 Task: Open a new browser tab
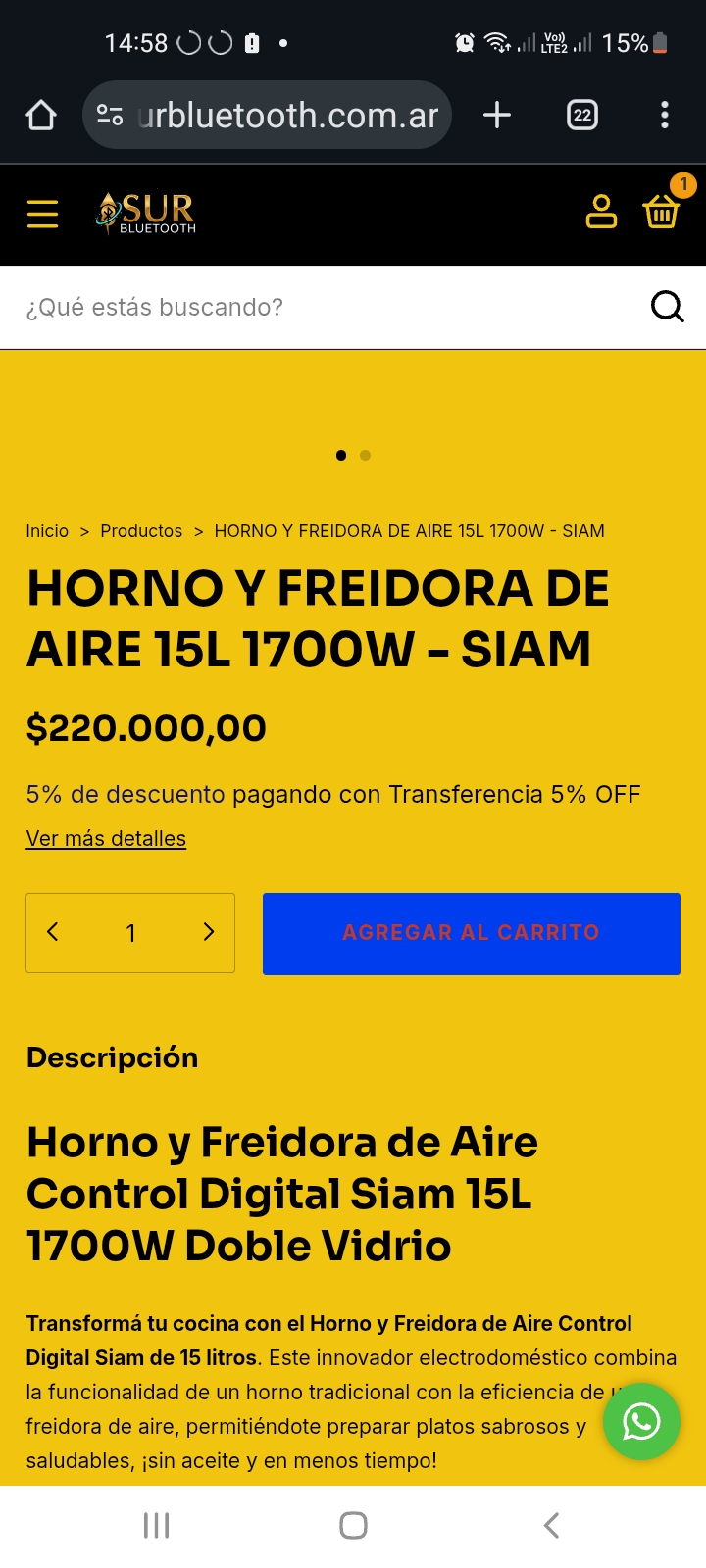pos(497,116)
